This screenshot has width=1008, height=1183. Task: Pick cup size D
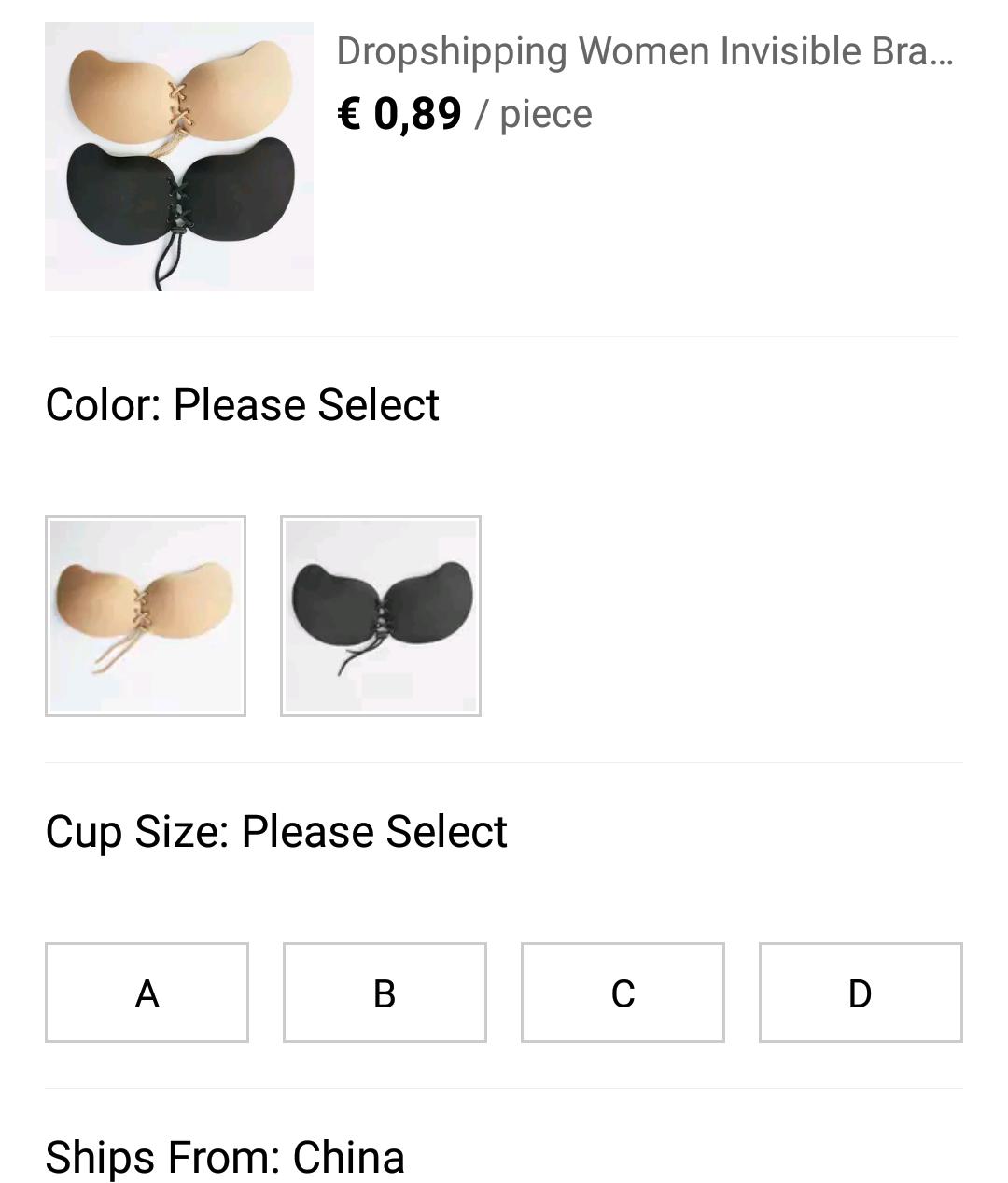[861, 993]
